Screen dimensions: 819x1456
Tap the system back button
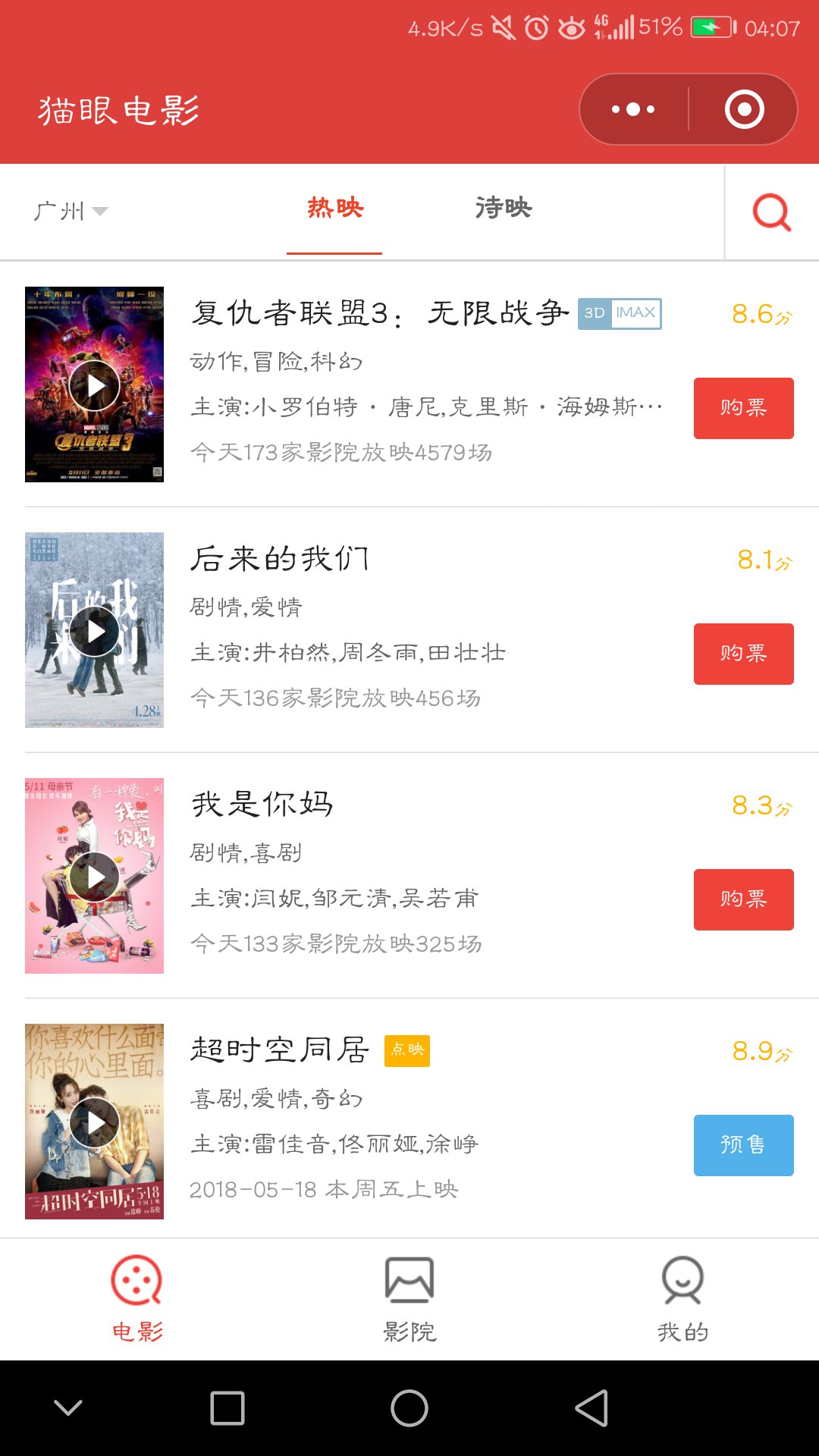[x=591, y=1409]
